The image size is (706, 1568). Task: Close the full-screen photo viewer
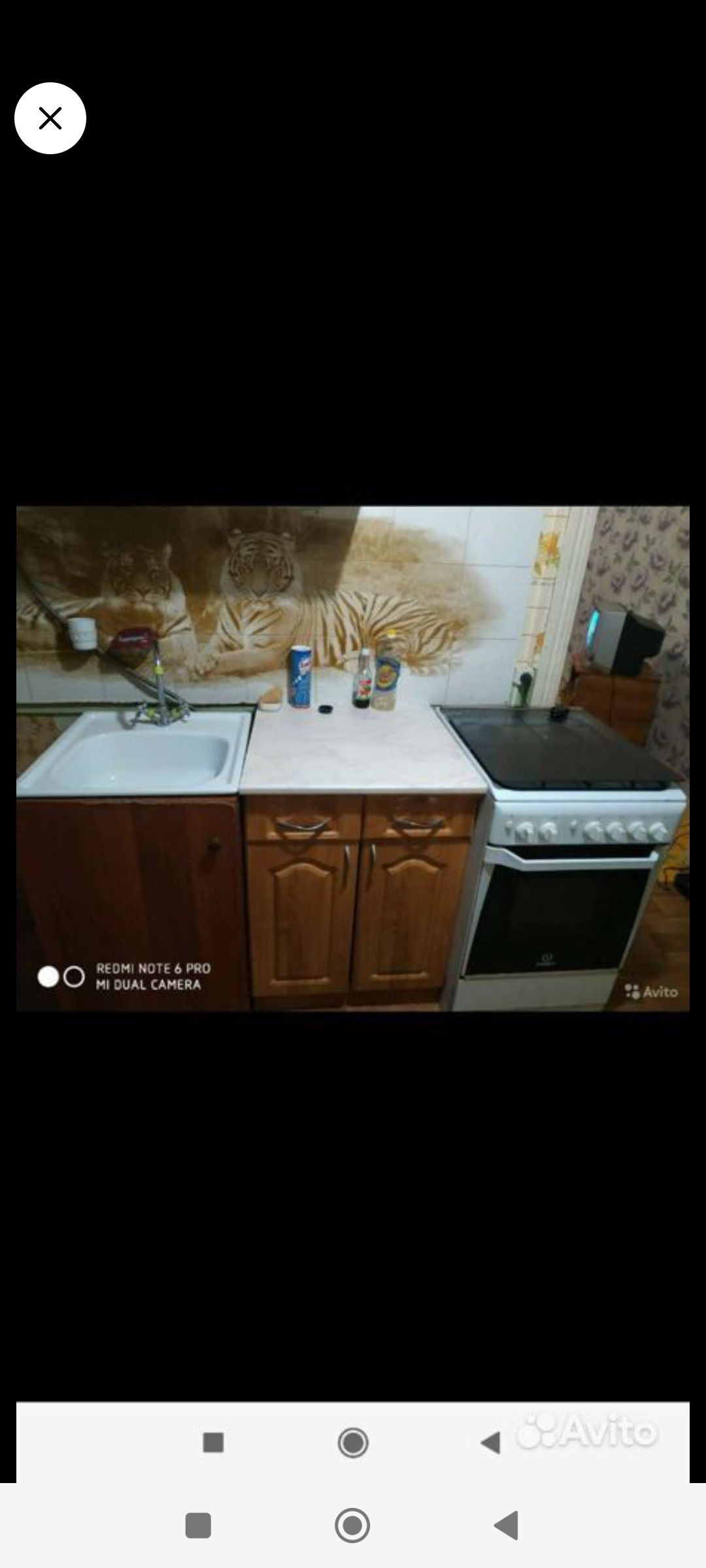(x=50, y=118)
